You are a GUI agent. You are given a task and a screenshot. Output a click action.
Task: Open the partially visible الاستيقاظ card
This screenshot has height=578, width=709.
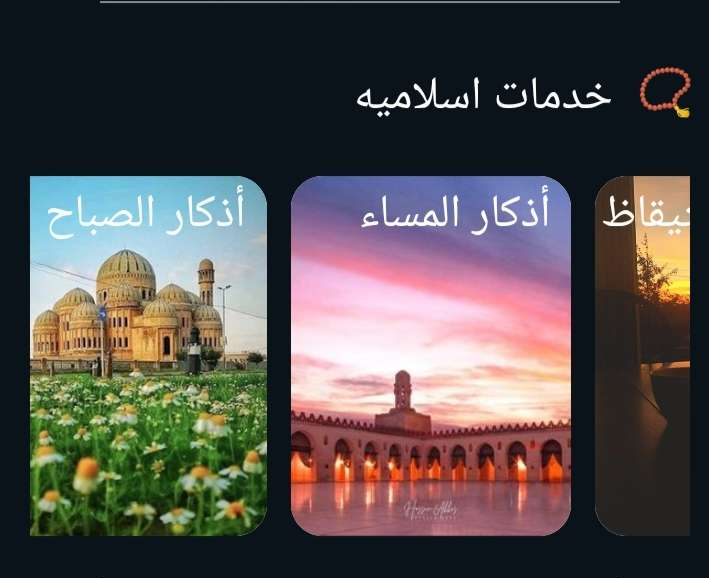643,356
